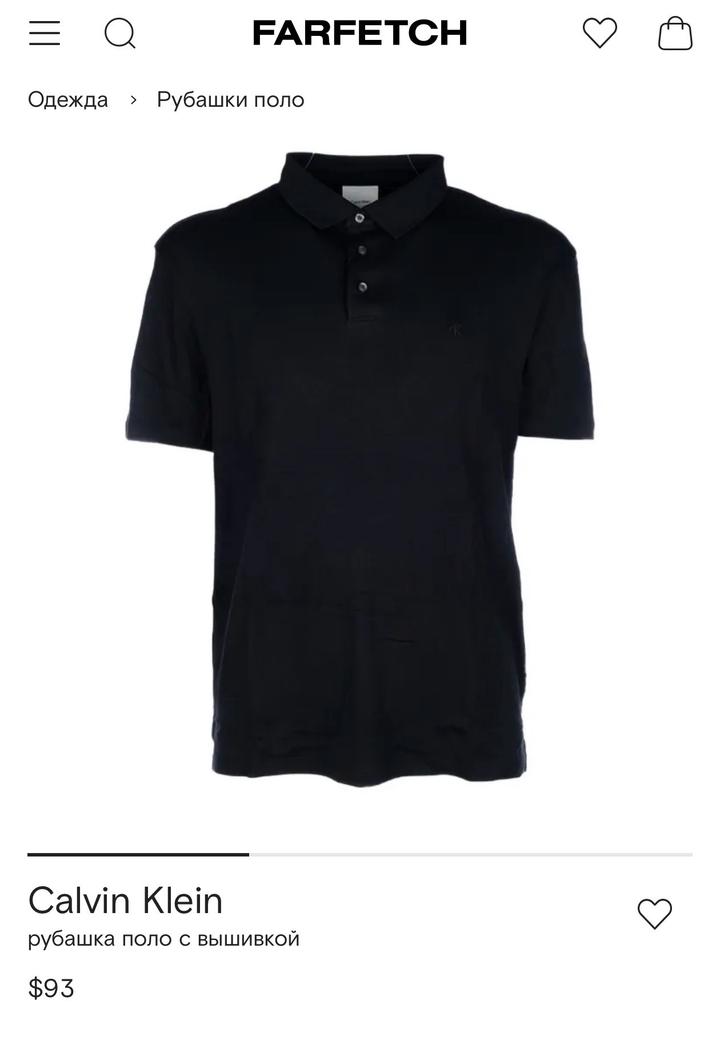Open the black polo shirt image
This screenshot has width=720, height=1037.
click(x=360, y=470)
